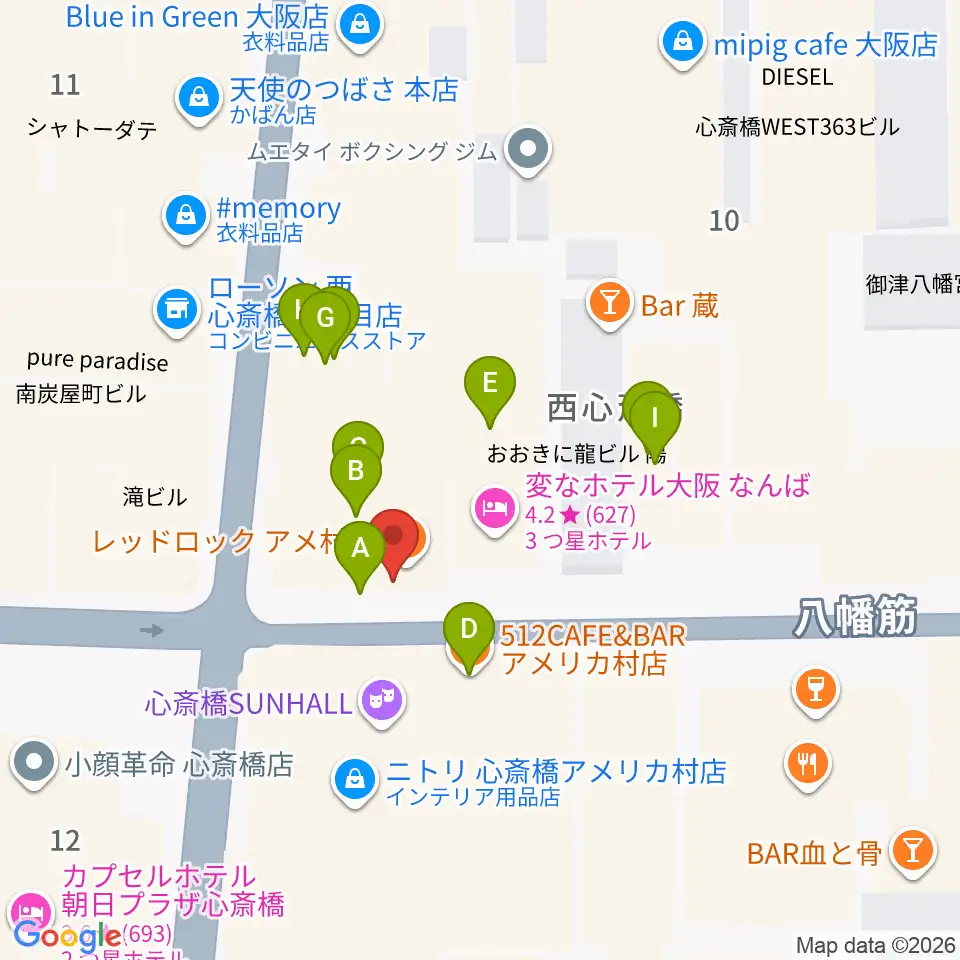Tap the 小顔革命 心斎橋店 pin
Screen dimensions: 960x960
tap(34, 764)
